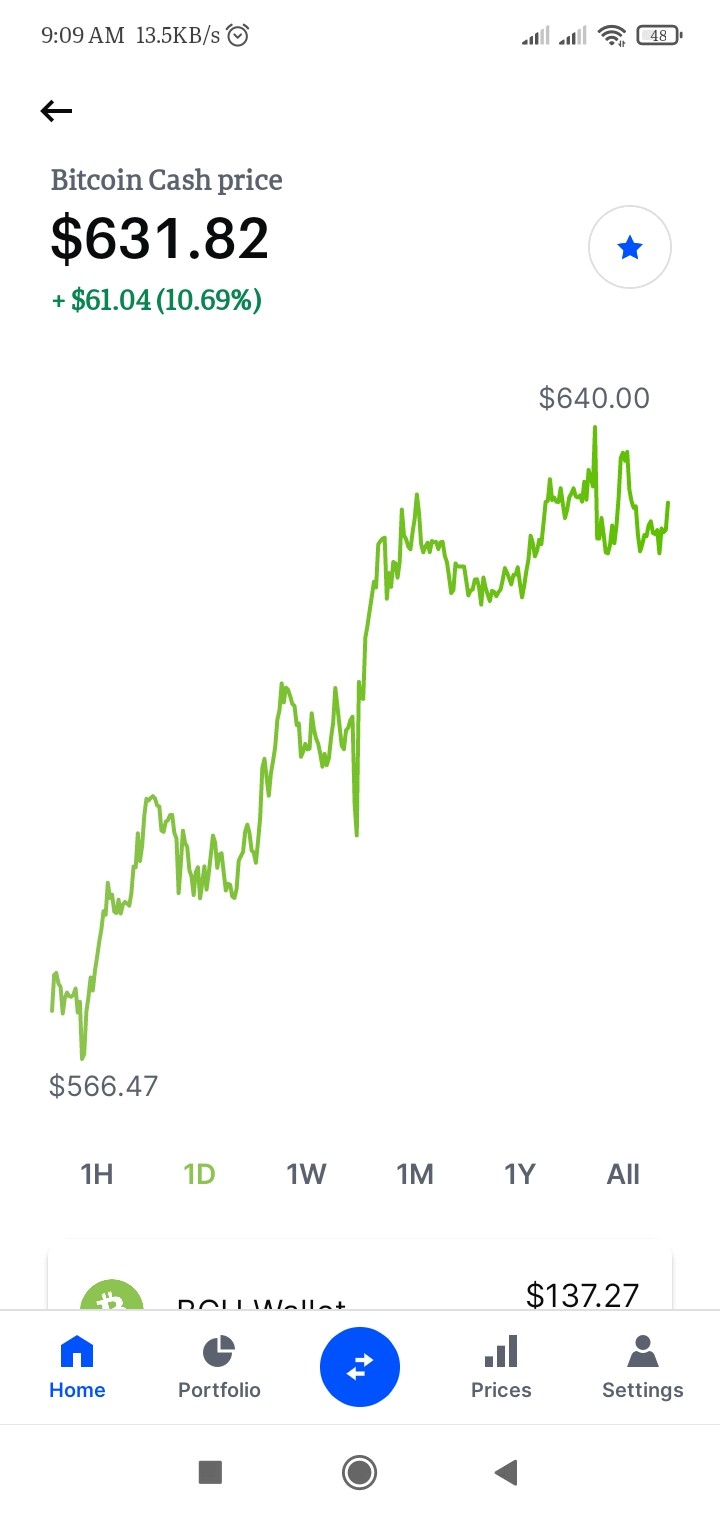Go to the Prices tab
The height and width of the screenshot is (1520, 720).
[501, 1368]
